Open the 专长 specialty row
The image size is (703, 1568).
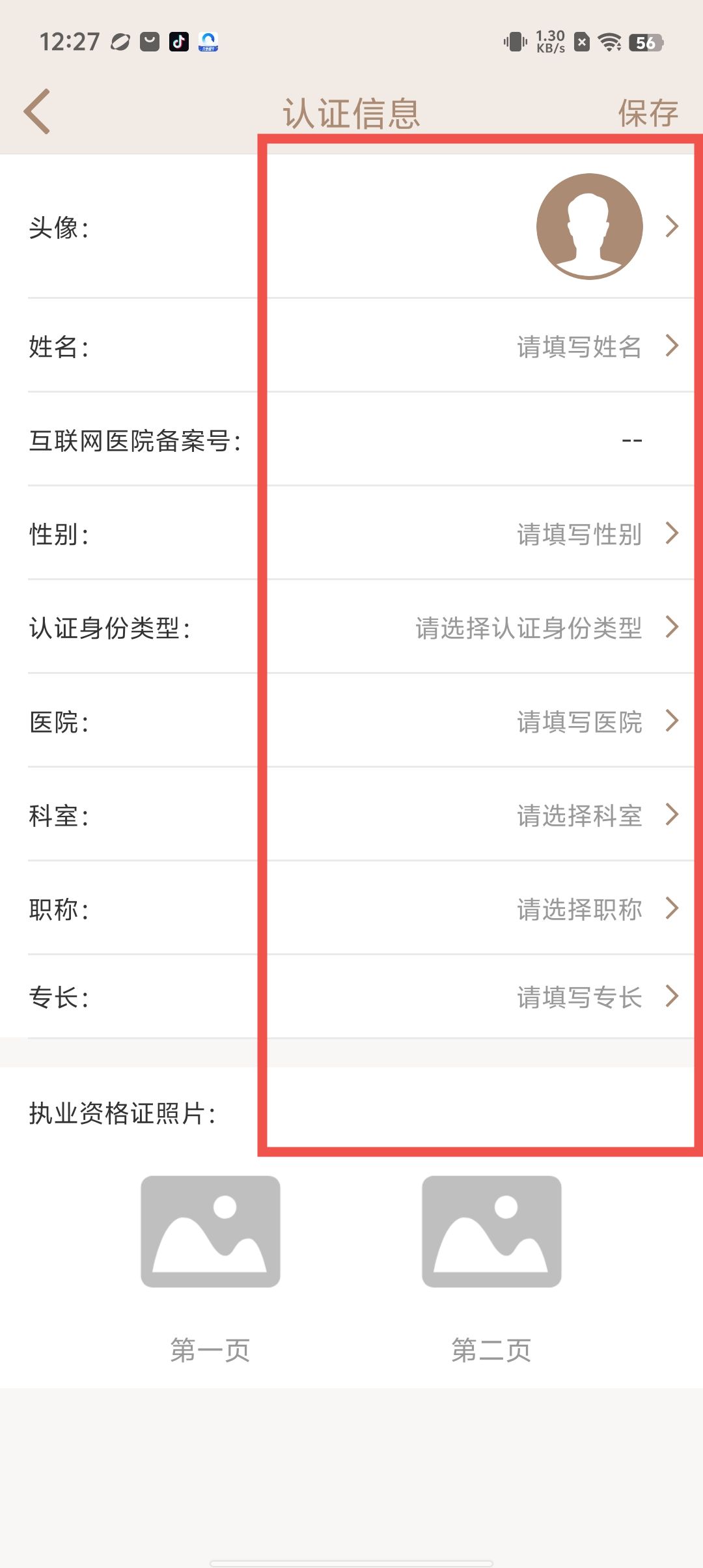579,997
